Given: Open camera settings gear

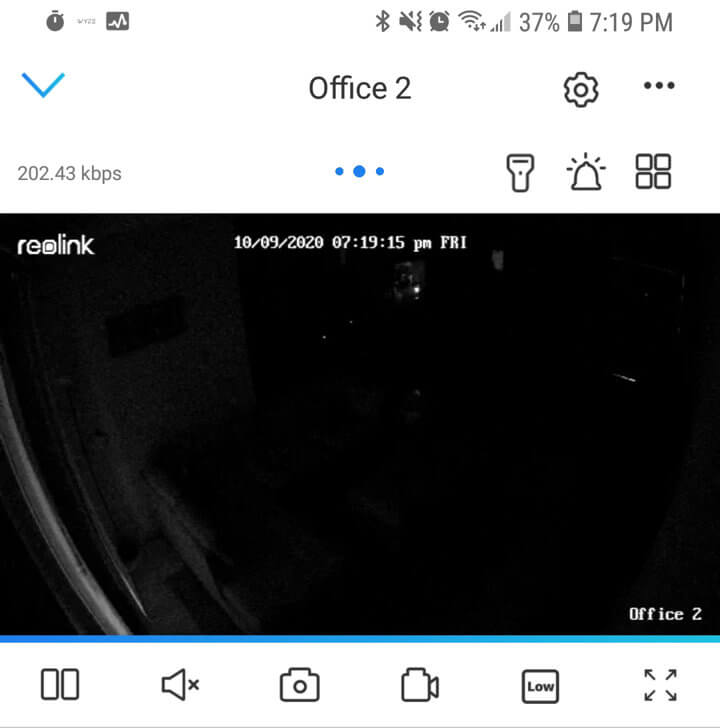Looking at the screenshot, I should tap(580, 89).
